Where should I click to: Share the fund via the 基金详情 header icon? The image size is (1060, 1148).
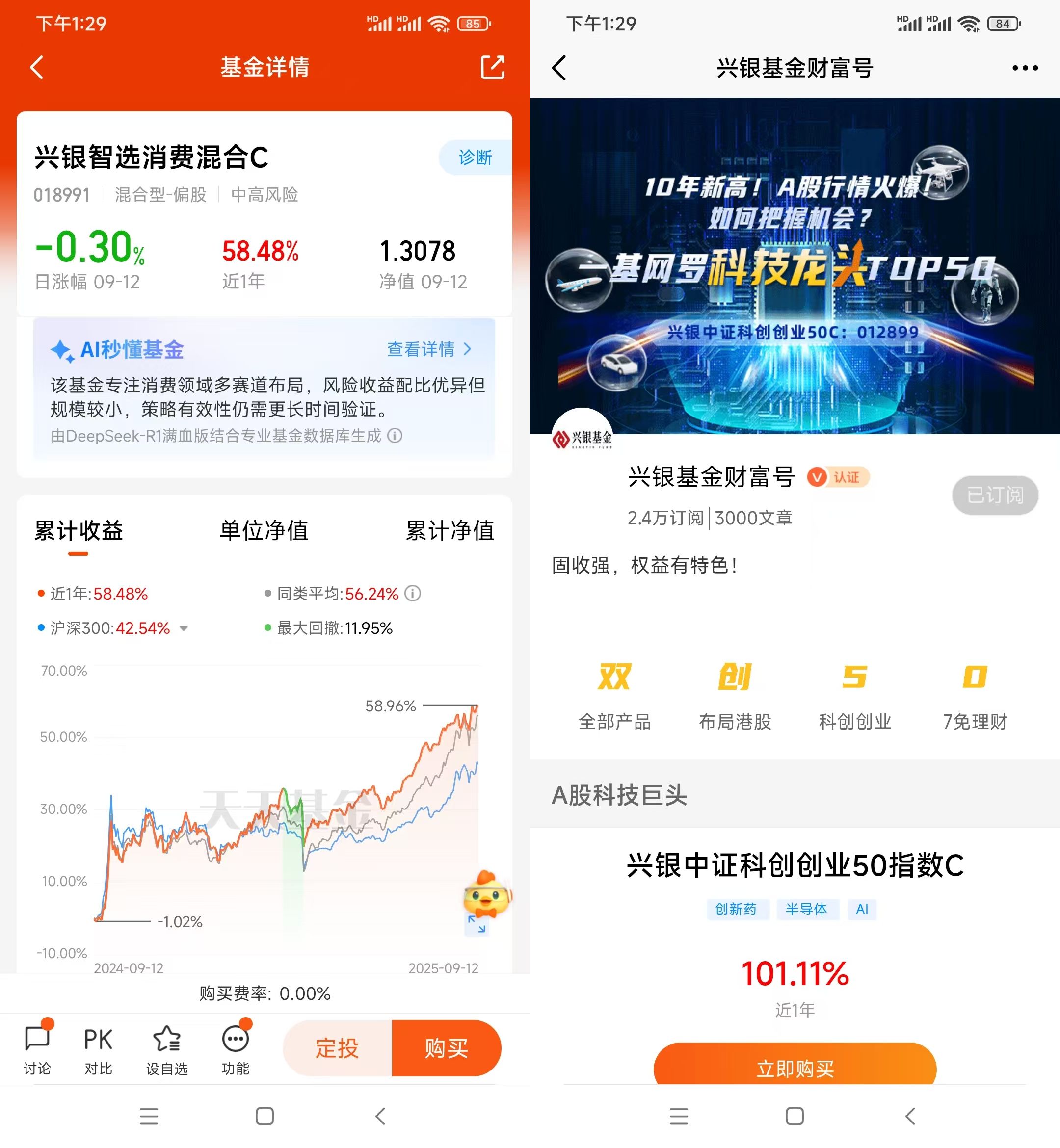click(492, 67)
